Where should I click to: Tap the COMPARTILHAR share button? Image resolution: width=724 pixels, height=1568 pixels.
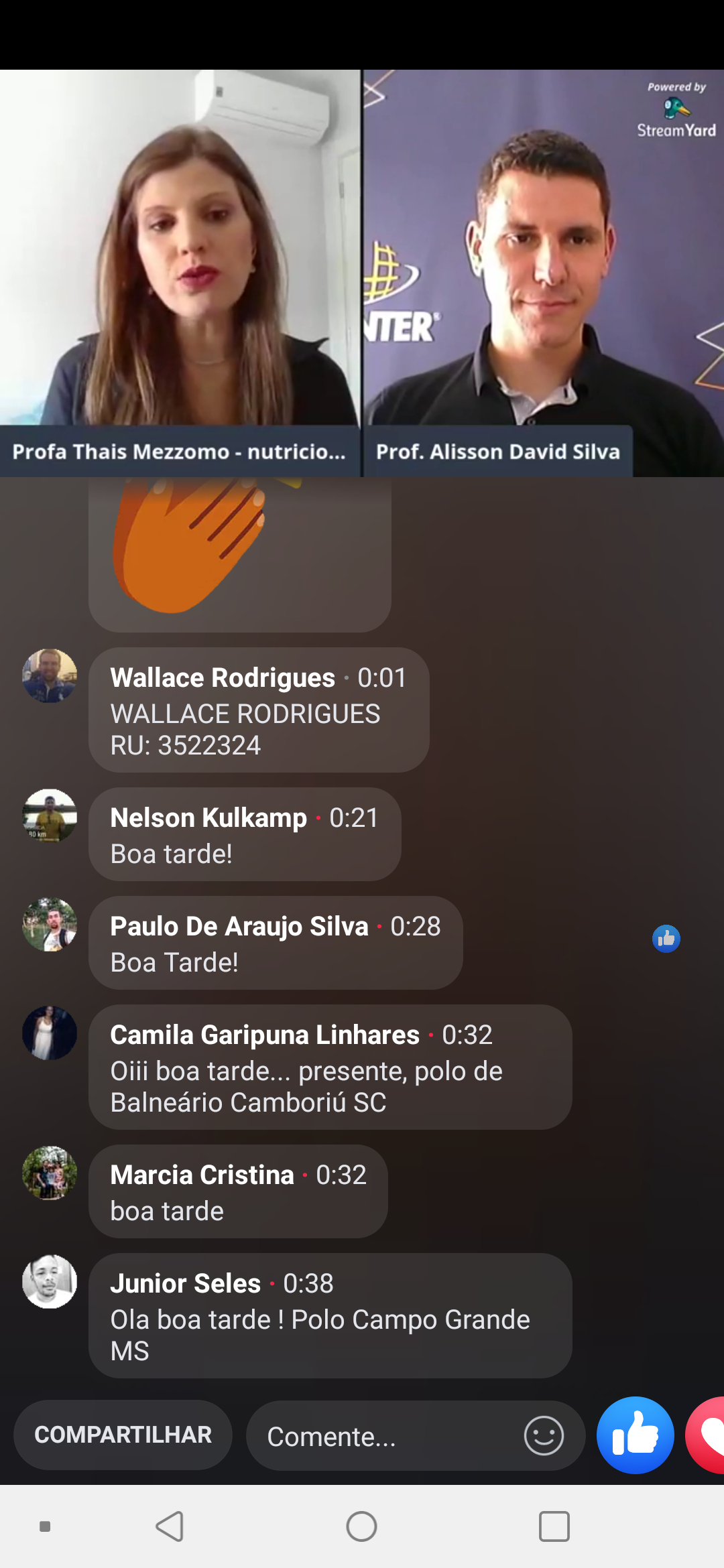point(123,1435)
